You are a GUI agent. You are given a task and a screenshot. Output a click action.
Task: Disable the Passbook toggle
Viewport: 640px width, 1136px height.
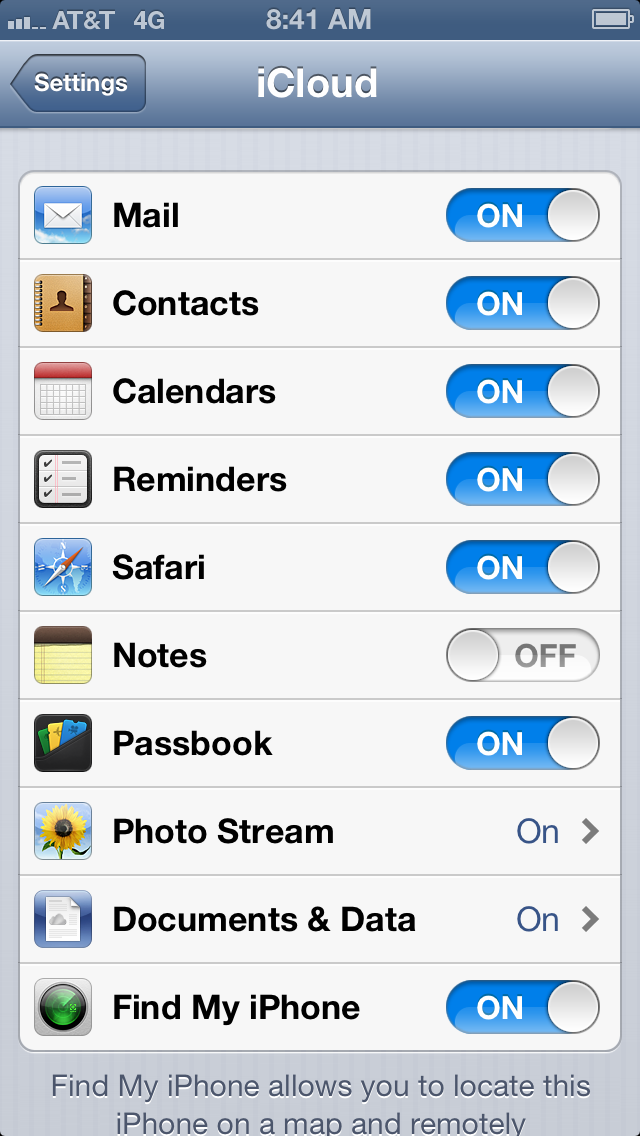(523, 743)
